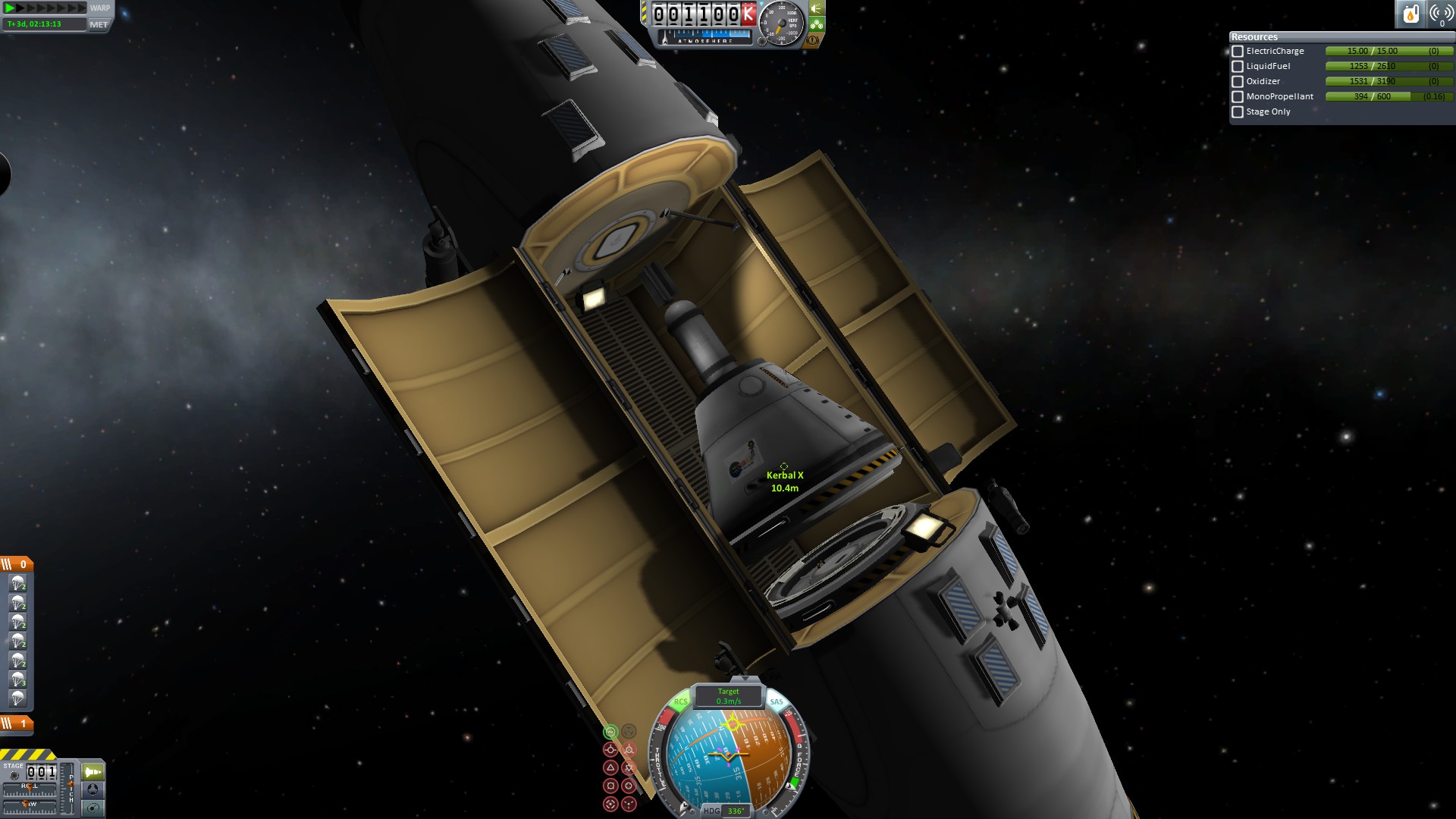Select SAS prograde hold mode

click(610, 750)
